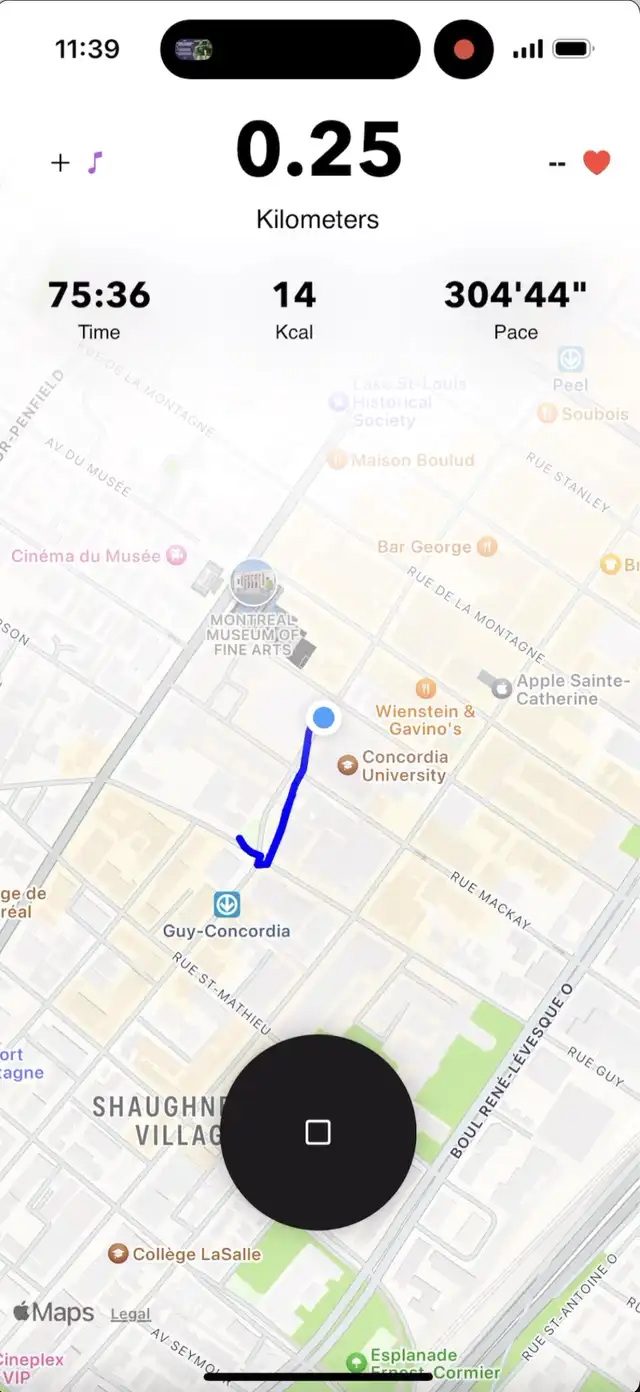Add music via the plus note icon
Image resolution: width=640 pixels, height=1392 pixels.
(x=77, y=162)
